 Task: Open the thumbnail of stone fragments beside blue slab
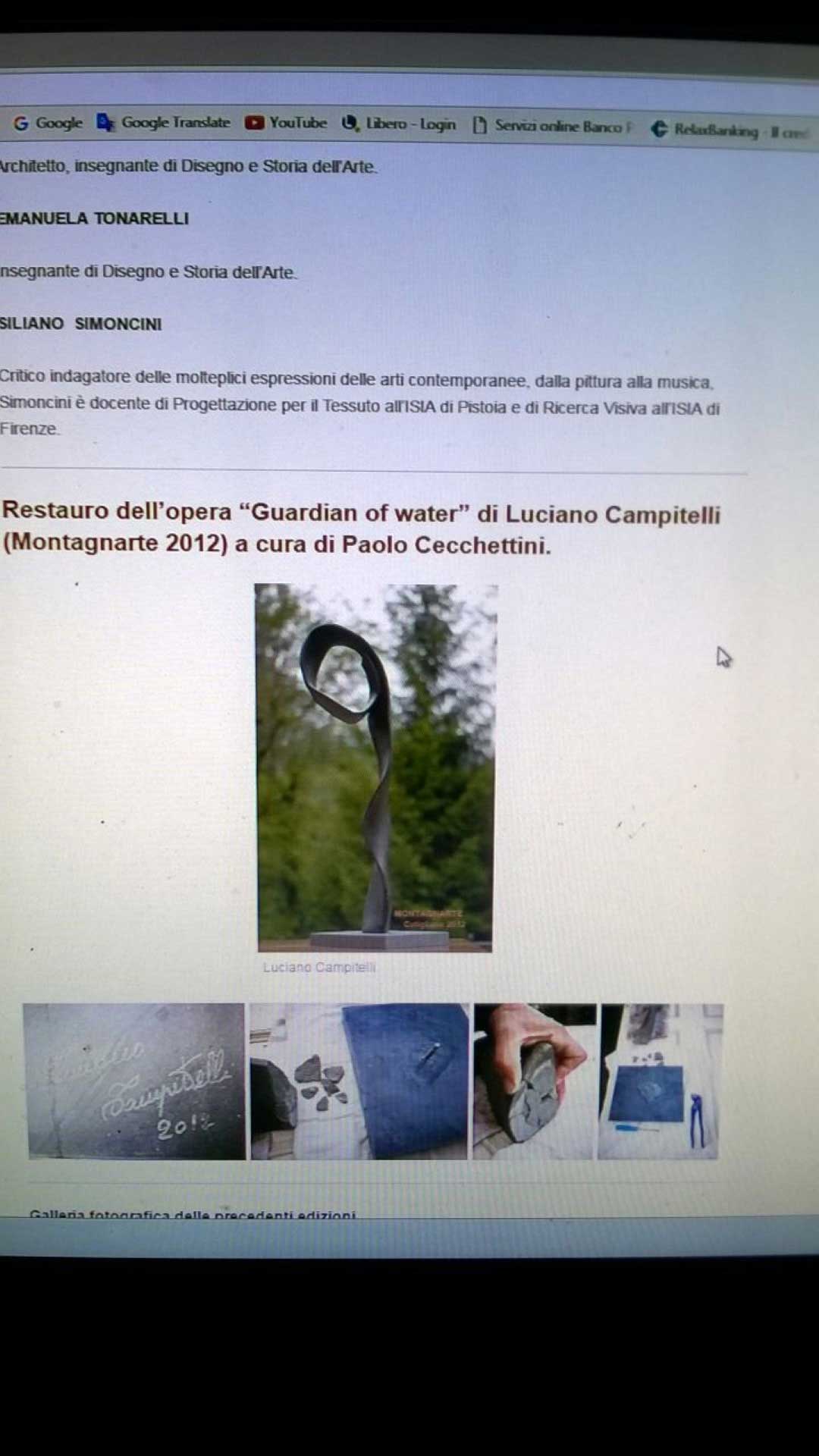click(x=359, y=1081)
